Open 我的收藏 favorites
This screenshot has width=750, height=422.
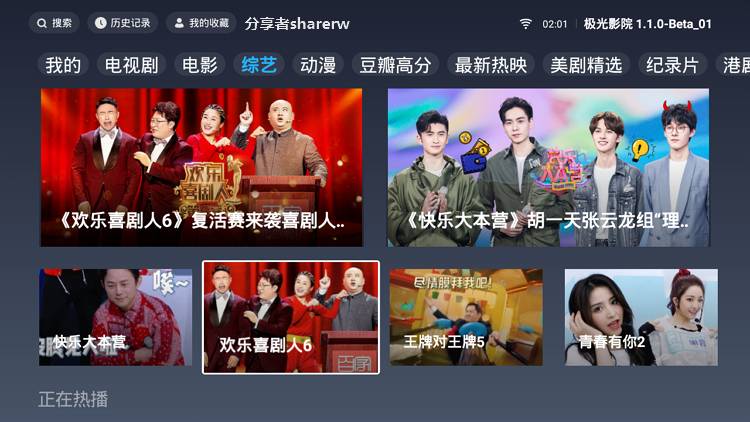coord(200,23)
